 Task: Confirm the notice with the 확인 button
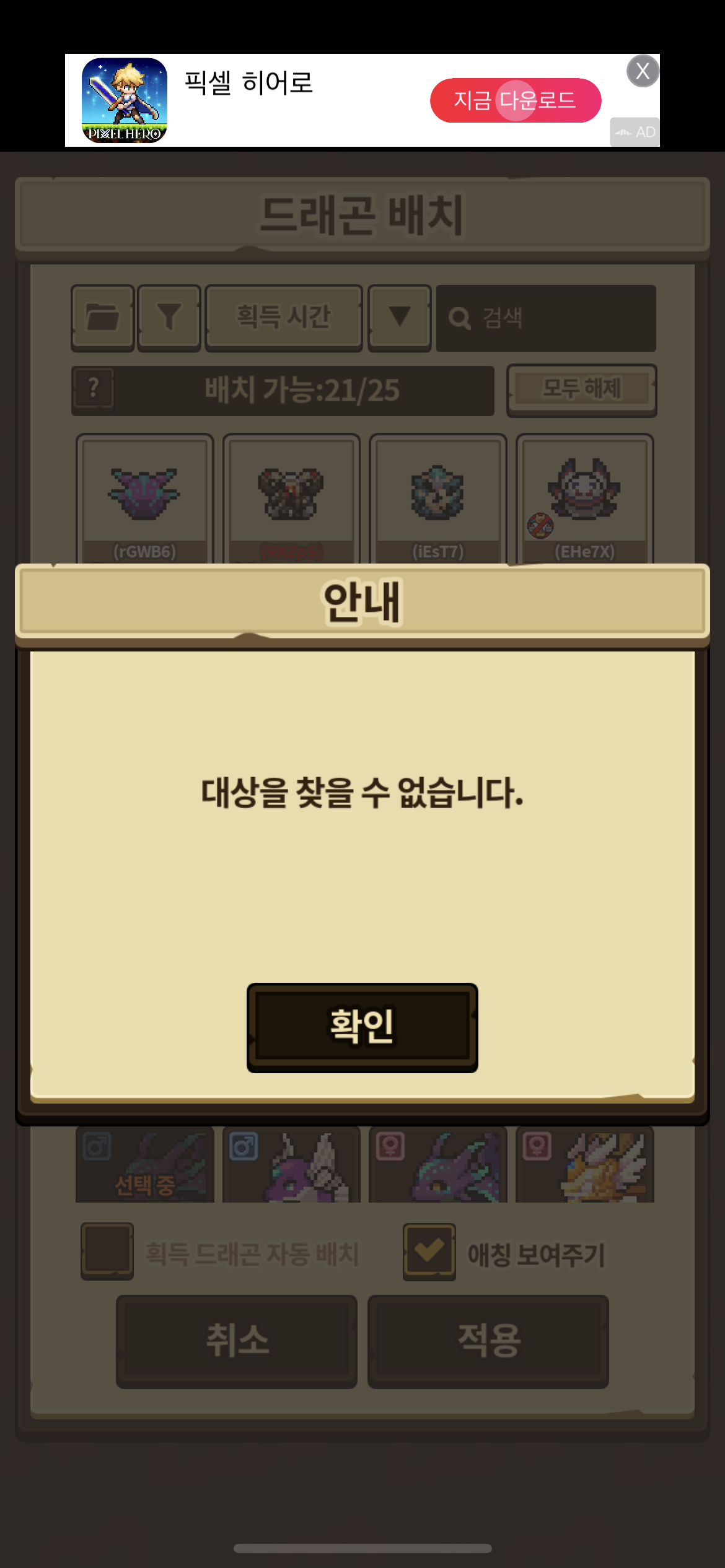362,1027
